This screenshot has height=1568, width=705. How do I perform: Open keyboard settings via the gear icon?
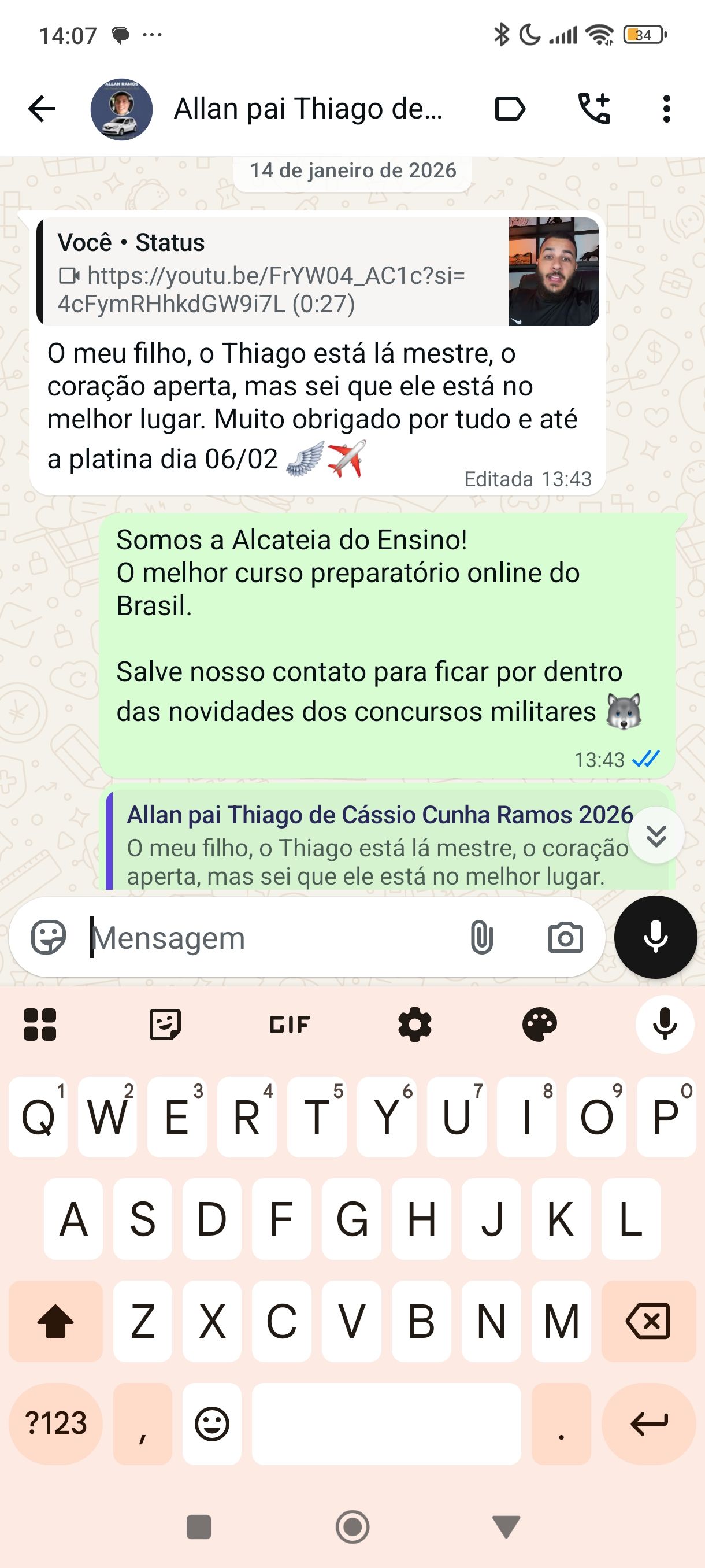coord(415,1025)
